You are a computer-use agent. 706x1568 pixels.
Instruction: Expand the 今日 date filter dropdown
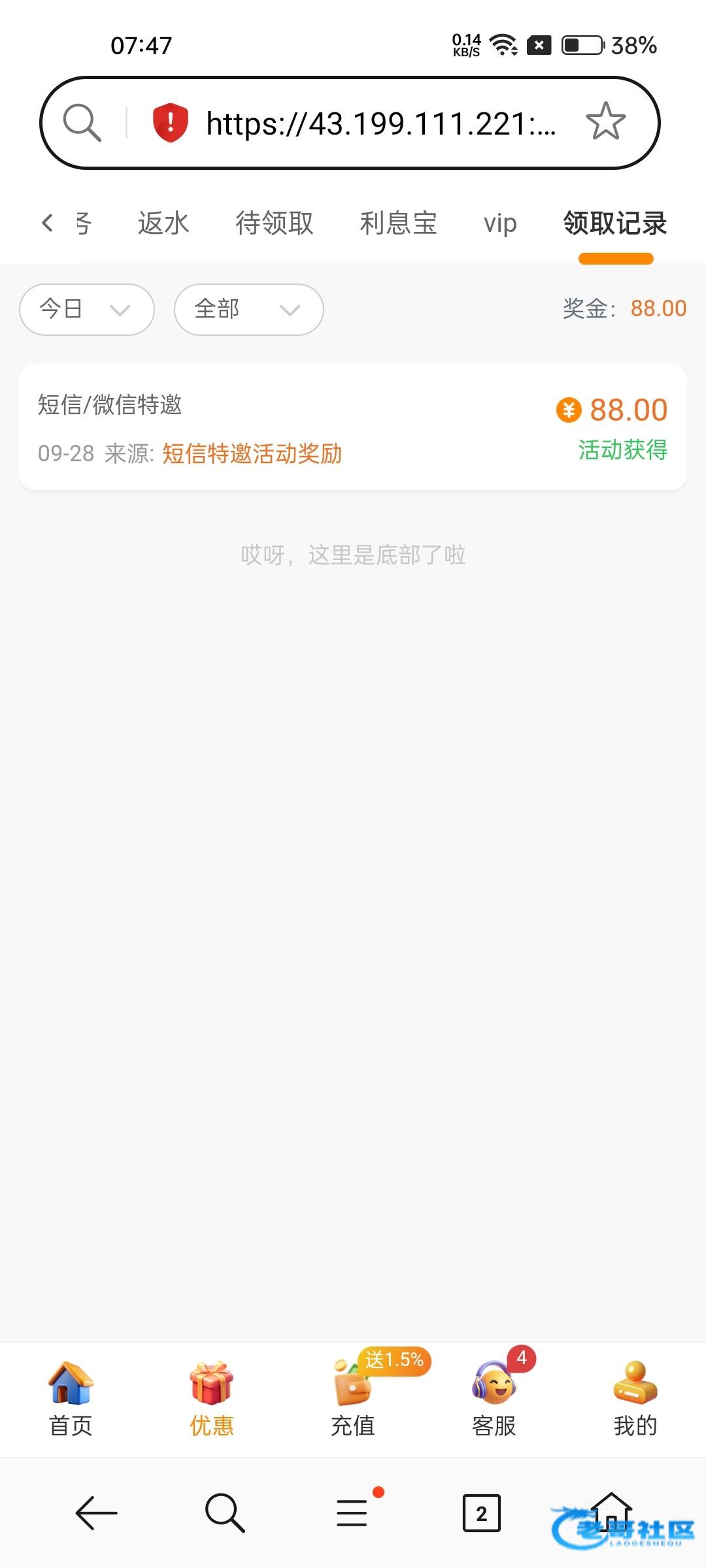pos(87,310)
